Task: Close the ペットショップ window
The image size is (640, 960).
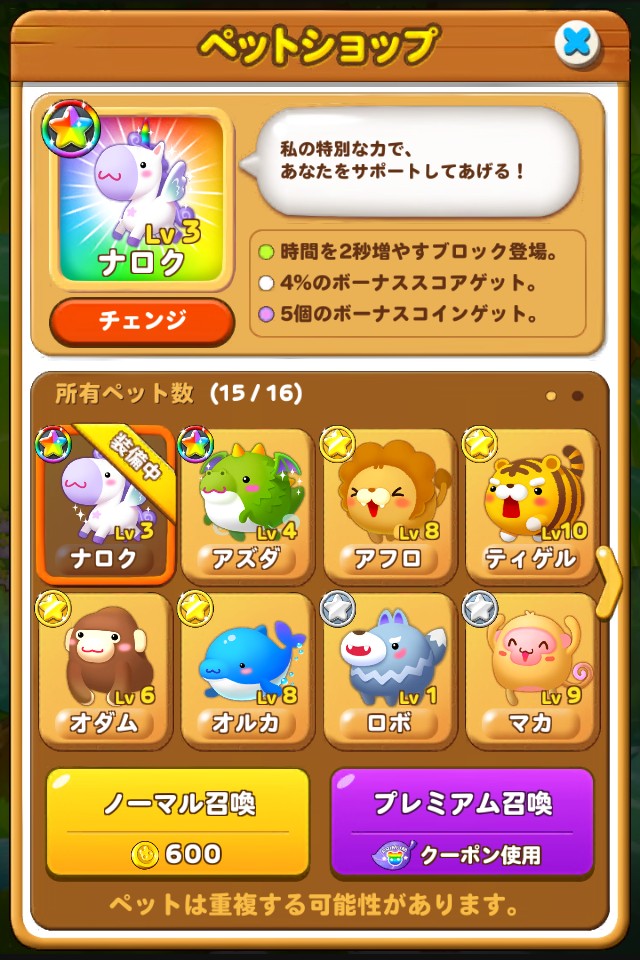Action: point(577,43)
